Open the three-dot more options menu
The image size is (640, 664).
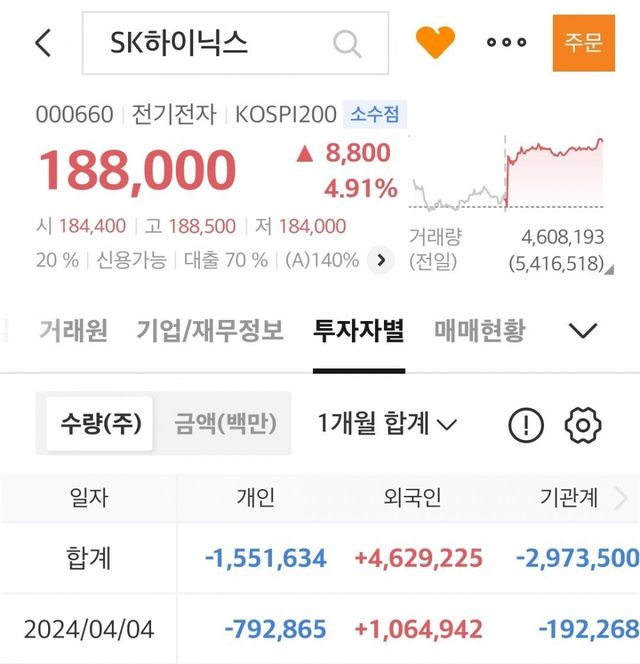(x=505, y=43)
